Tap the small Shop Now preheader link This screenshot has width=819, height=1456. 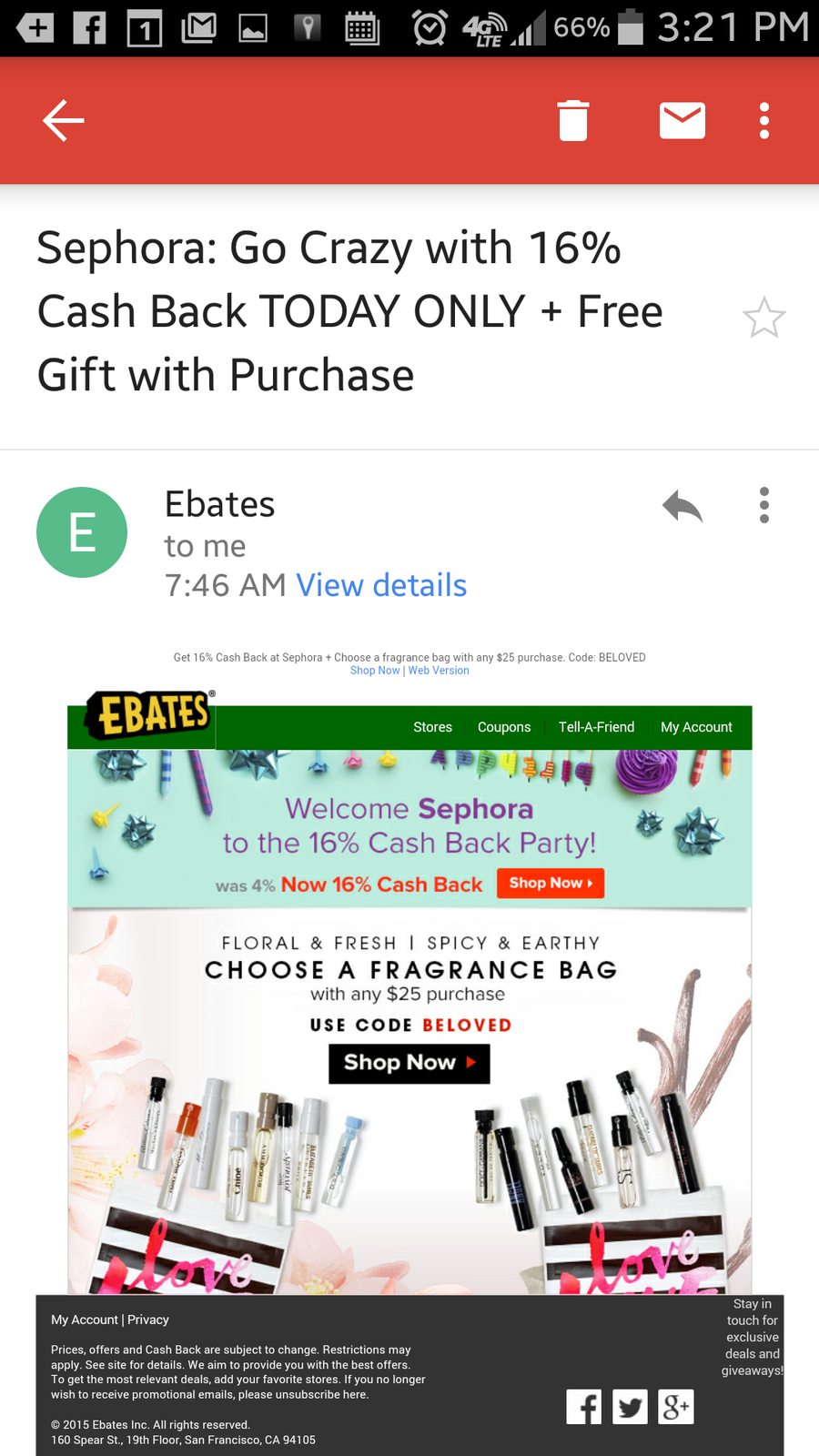[375, 671]
